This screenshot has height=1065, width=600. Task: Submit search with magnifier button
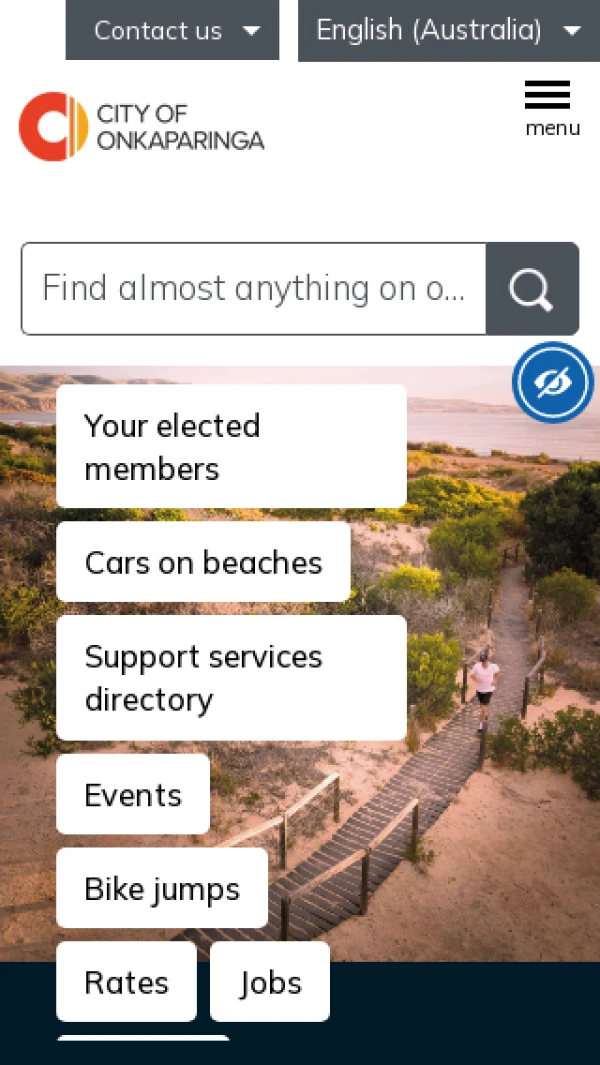click(x=532, y=289)
